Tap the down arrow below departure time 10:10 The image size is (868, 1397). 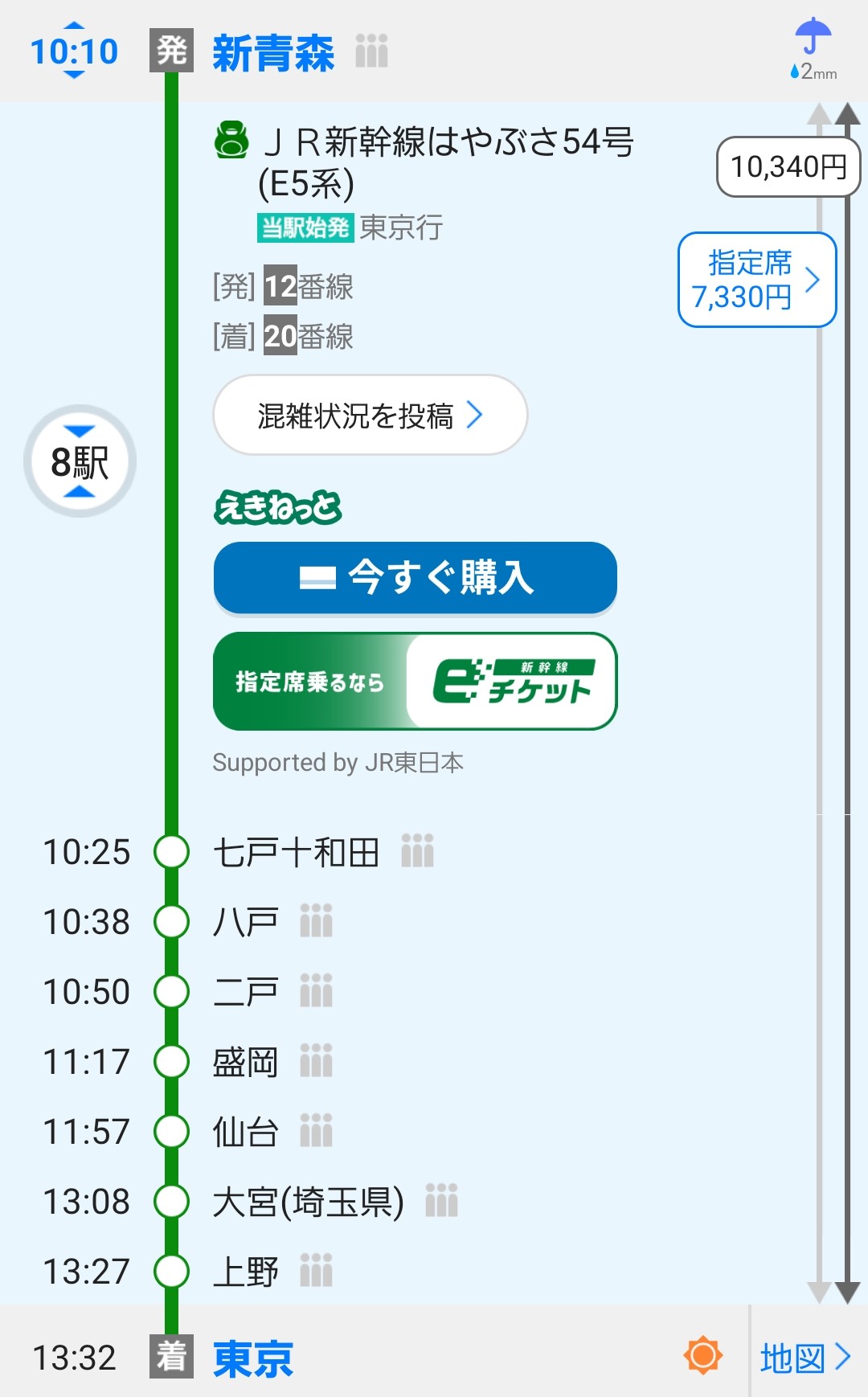tap(74, 75)
